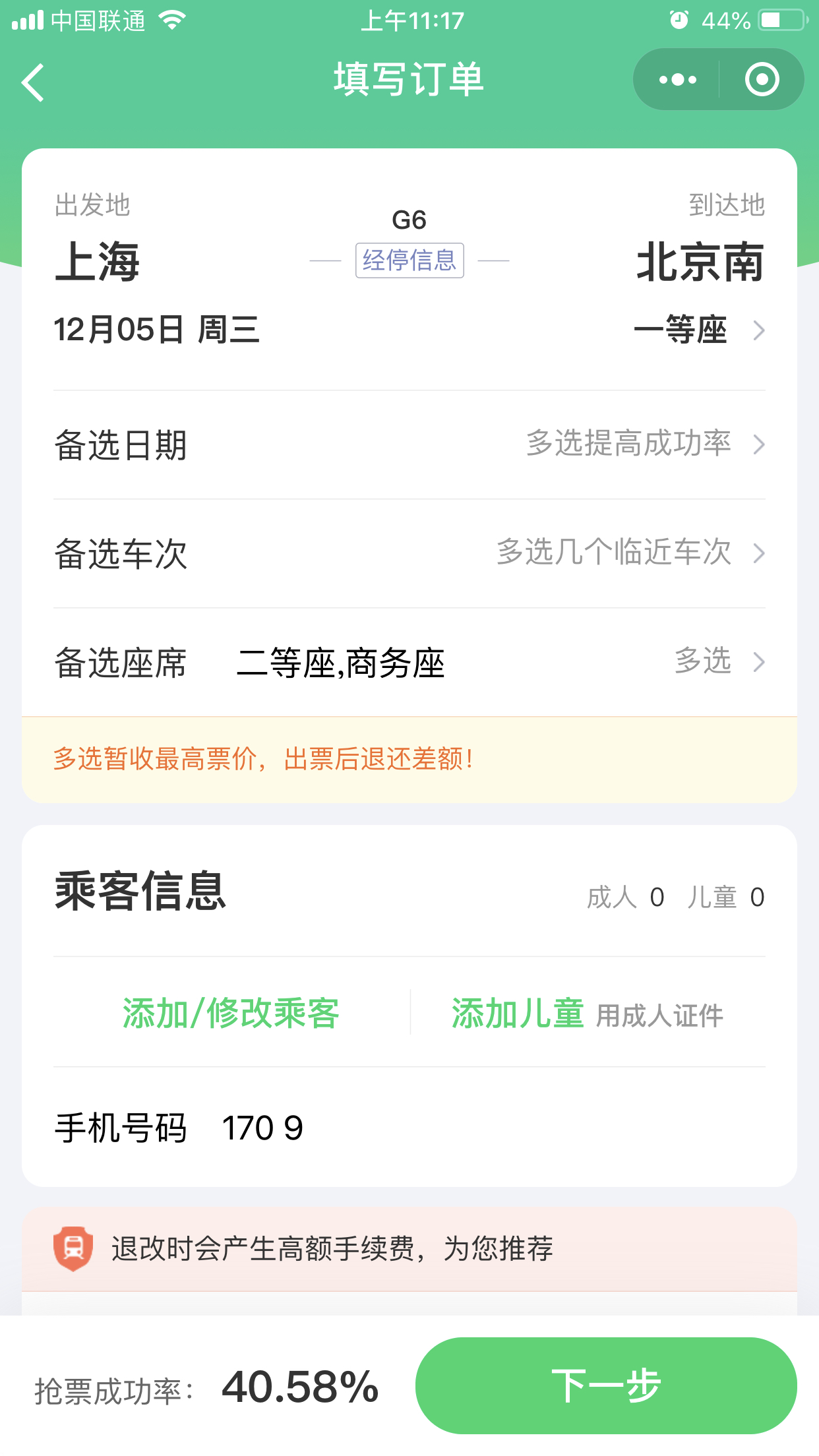Tap departure city 上海

(98, 262)
